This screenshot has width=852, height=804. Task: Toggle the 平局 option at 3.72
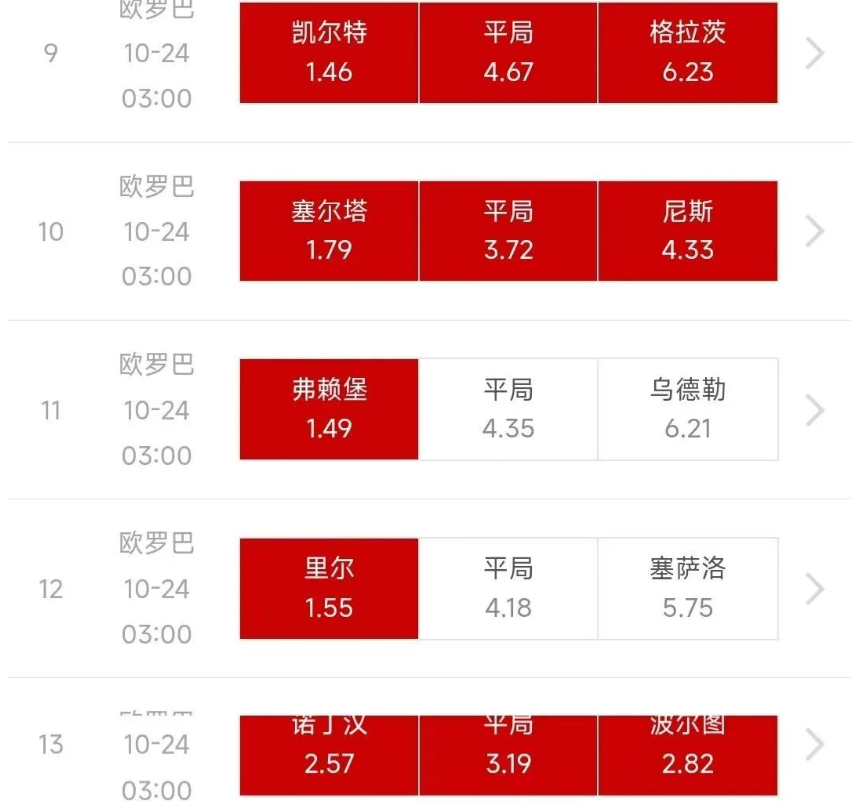(508, 231)
